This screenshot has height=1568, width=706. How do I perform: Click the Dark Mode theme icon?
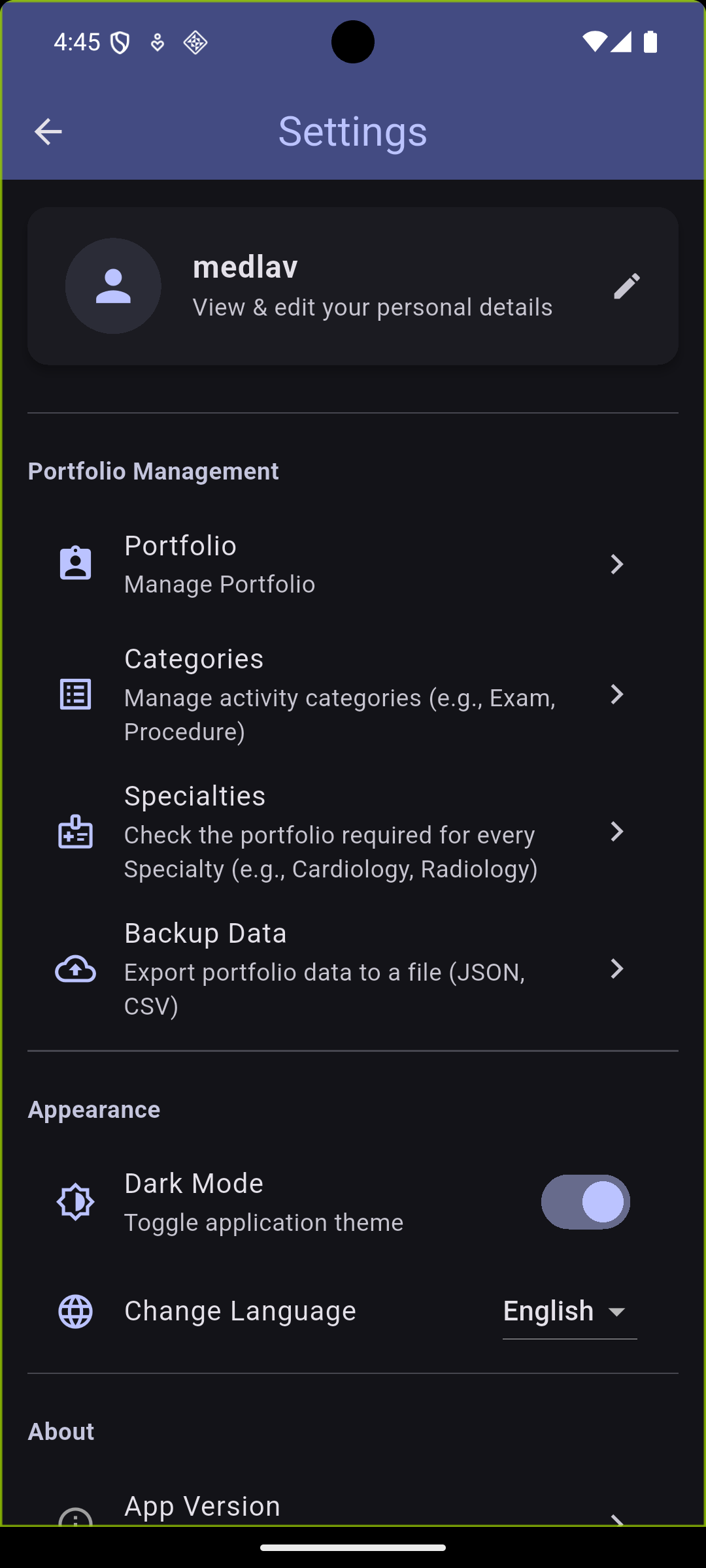76,1201
